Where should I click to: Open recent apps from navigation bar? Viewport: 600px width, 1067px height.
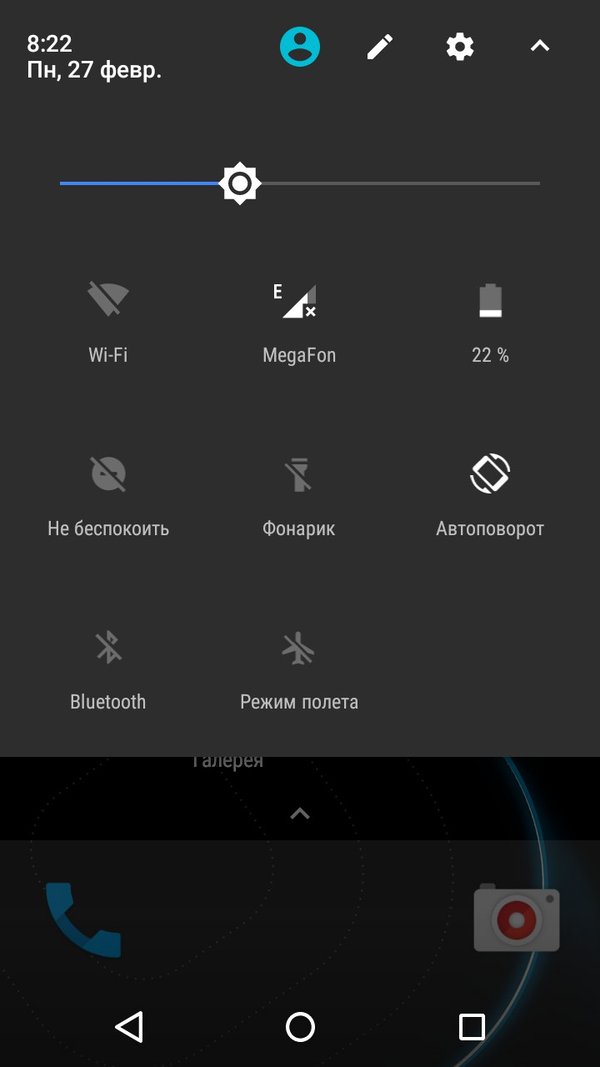click(x=471, y=1026)
